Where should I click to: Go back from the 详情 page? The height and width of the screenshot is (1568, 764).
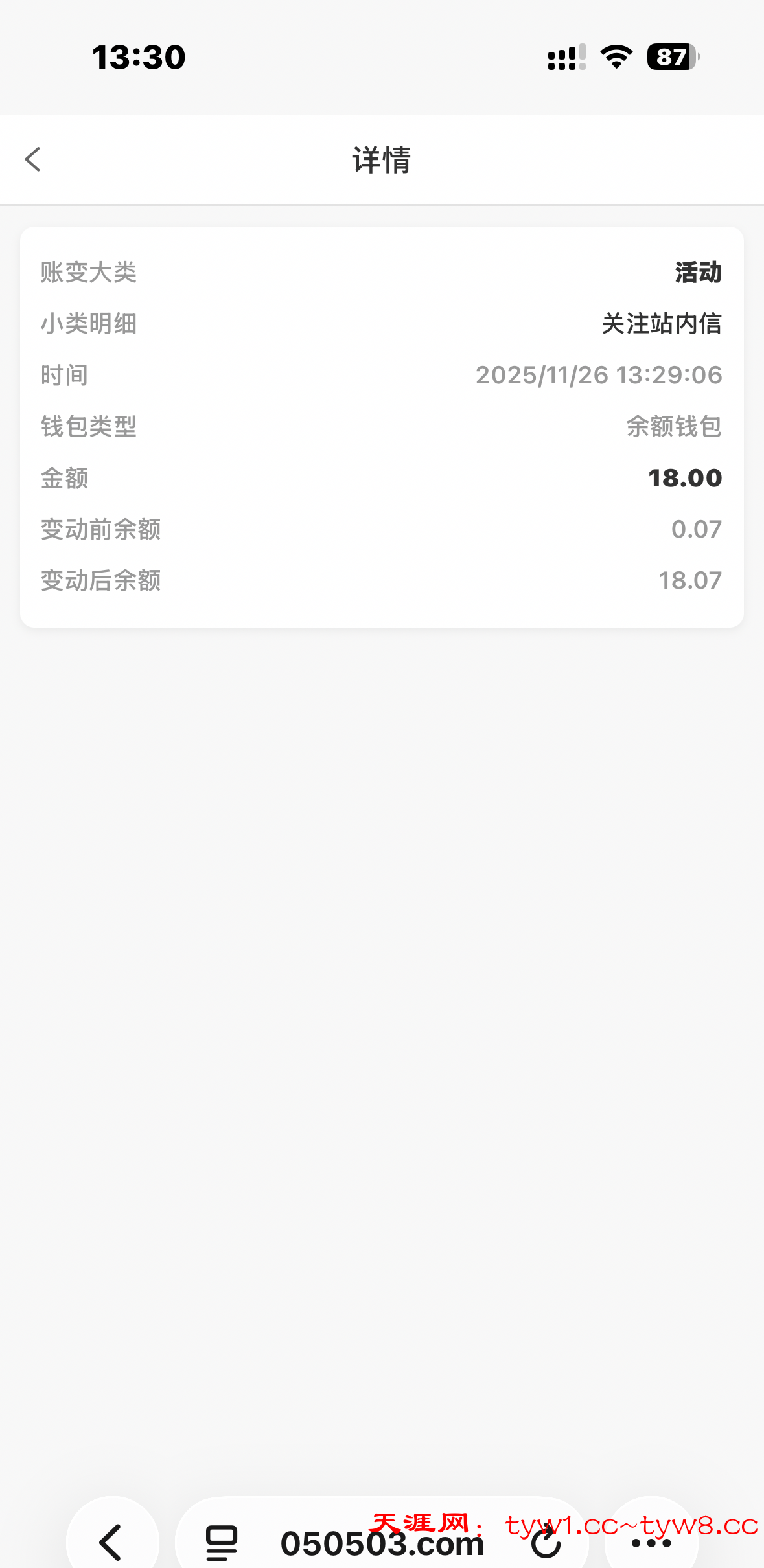coord(33,159)
